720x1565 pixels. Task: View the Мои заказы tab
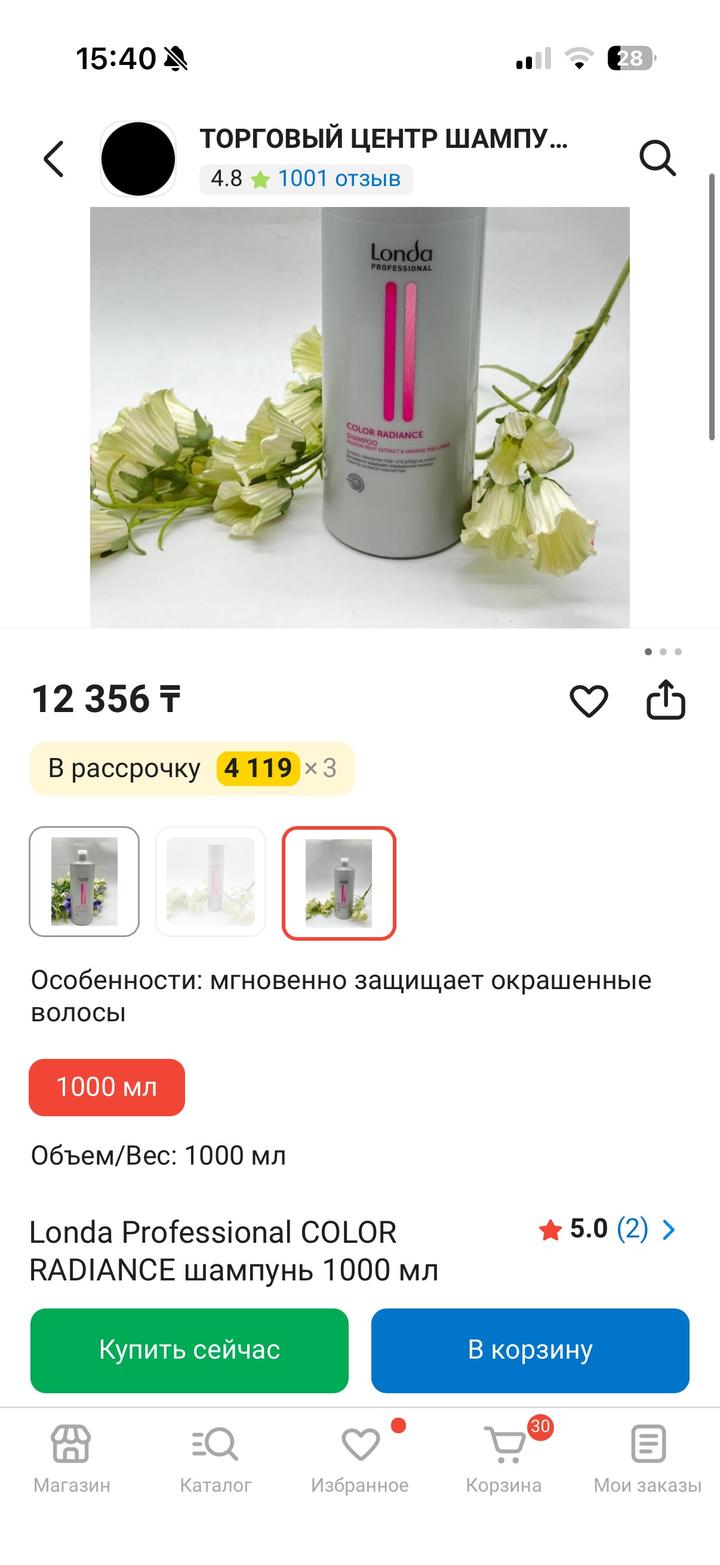(x=648, y=1458)
